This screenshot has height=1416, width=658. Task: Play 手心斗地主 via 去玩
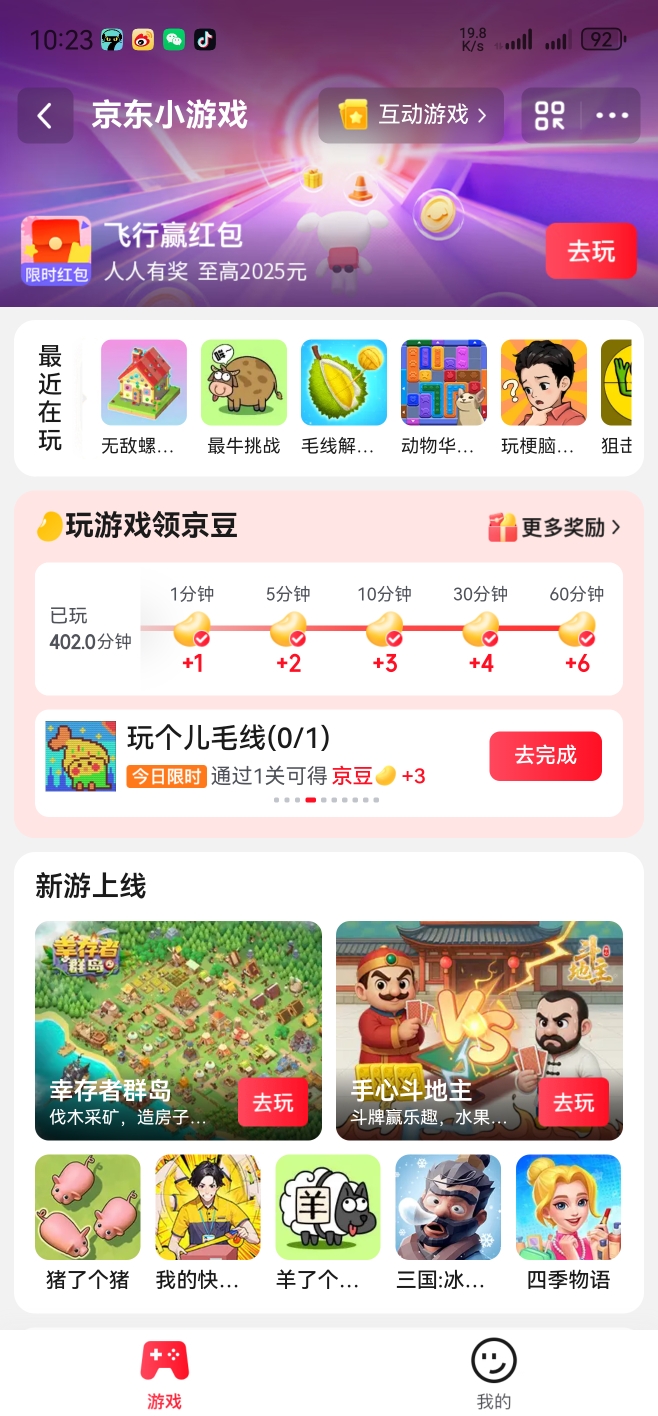coord(574,1102)
